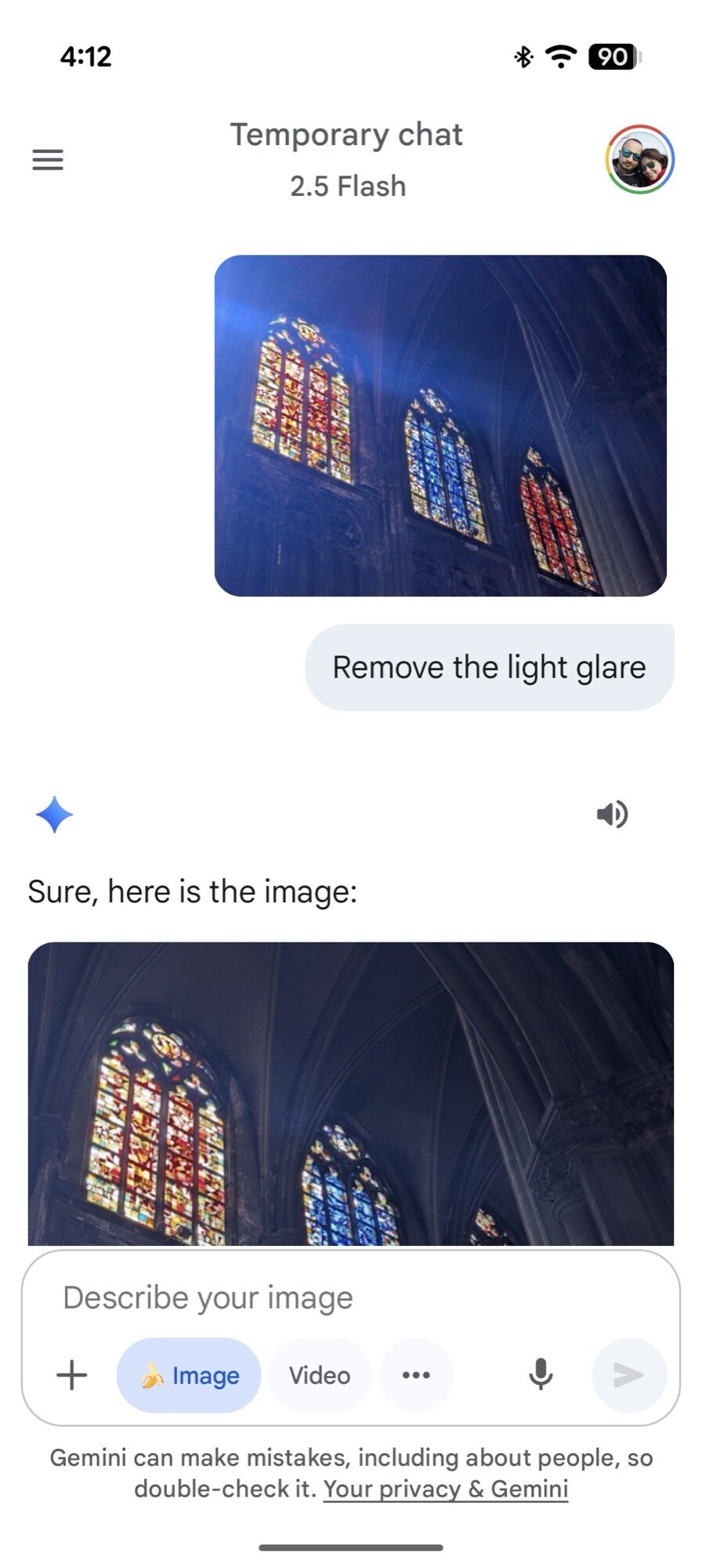Open the hamburger navigation menu
Screen dimensions: 702x1568
48,160
